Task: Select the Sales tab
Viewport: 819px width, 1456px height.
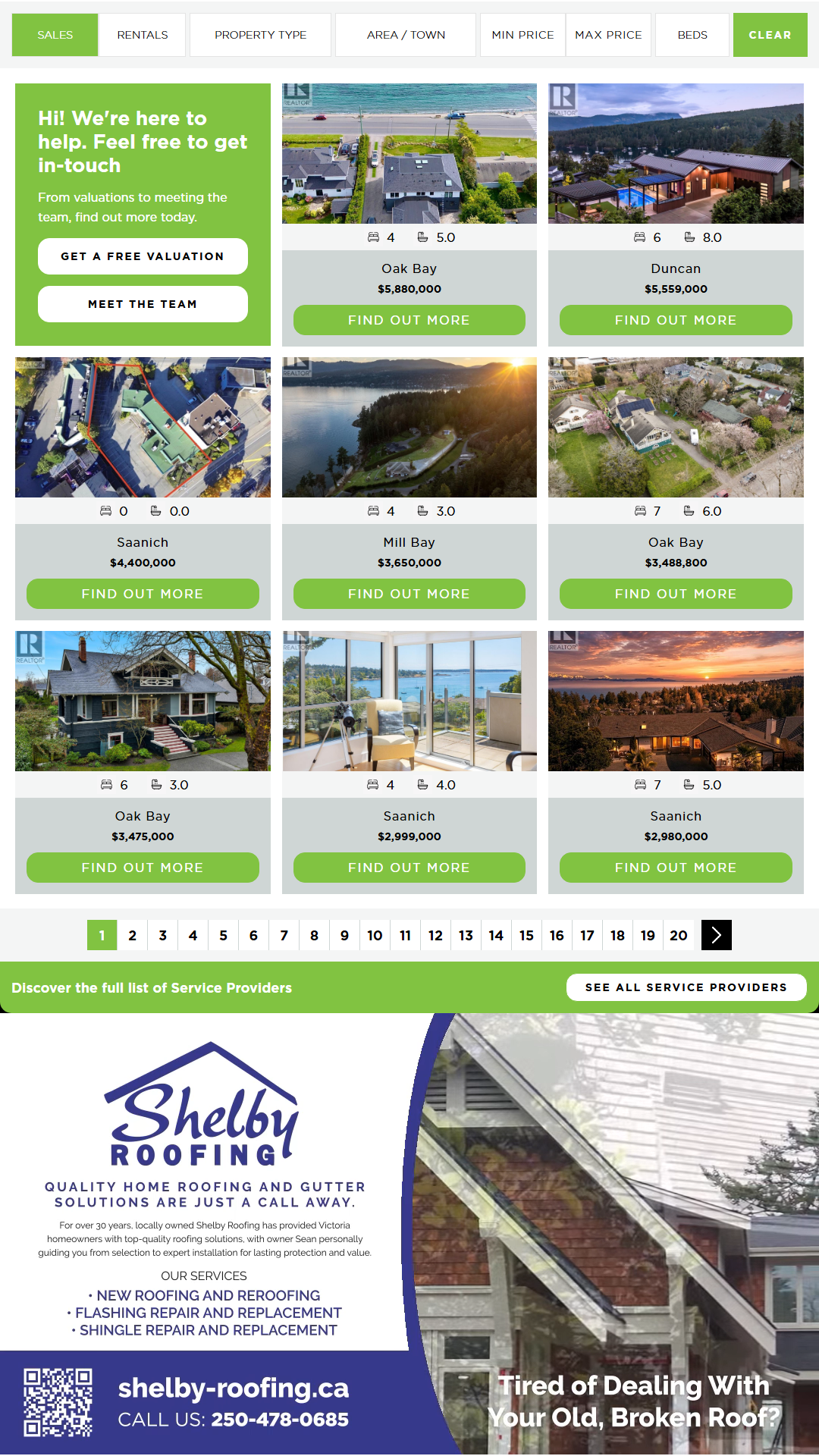Action: tap(55, 35)
